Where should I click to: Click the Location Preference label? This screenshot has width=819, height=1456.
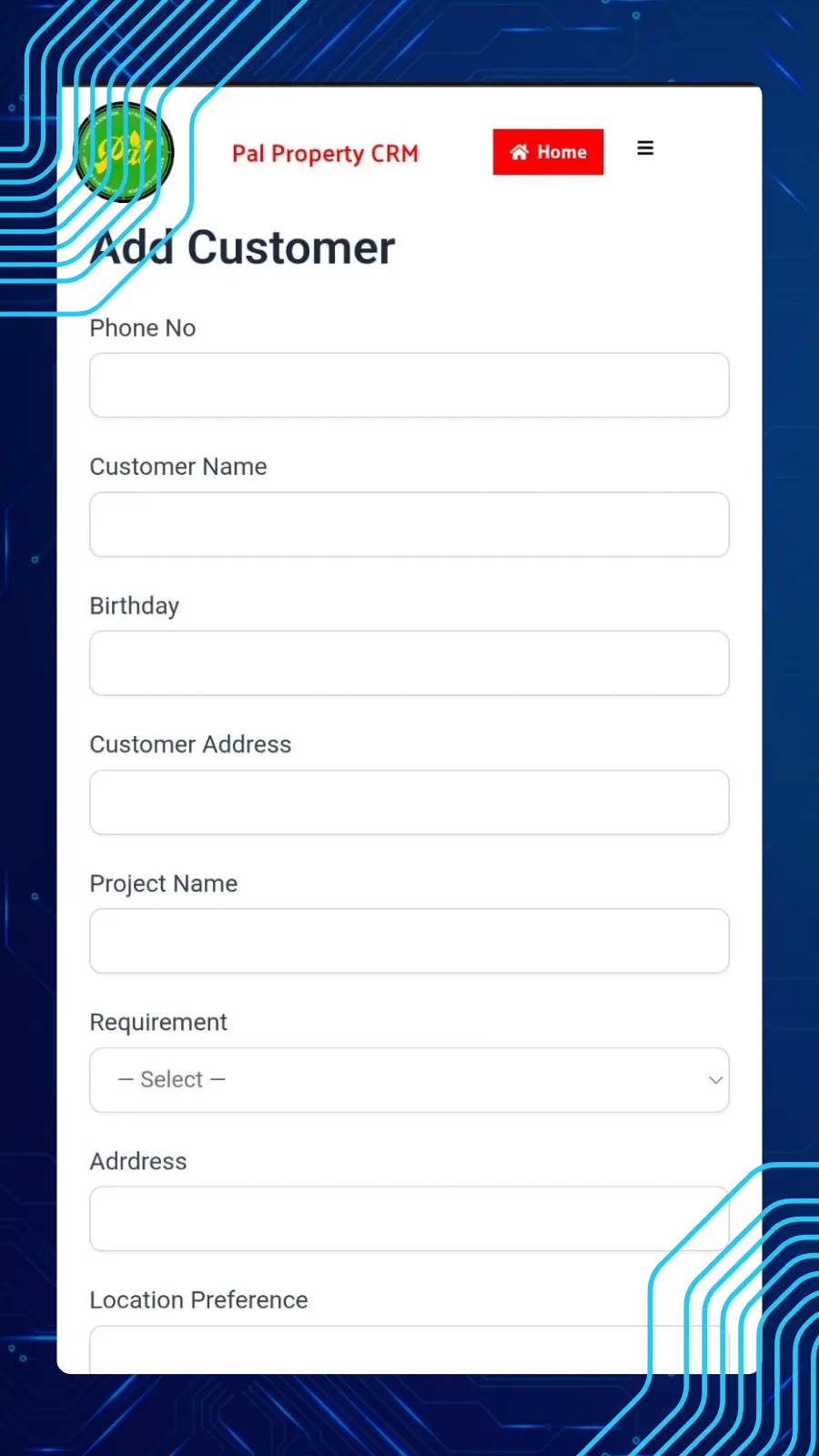pos(198,1299)
